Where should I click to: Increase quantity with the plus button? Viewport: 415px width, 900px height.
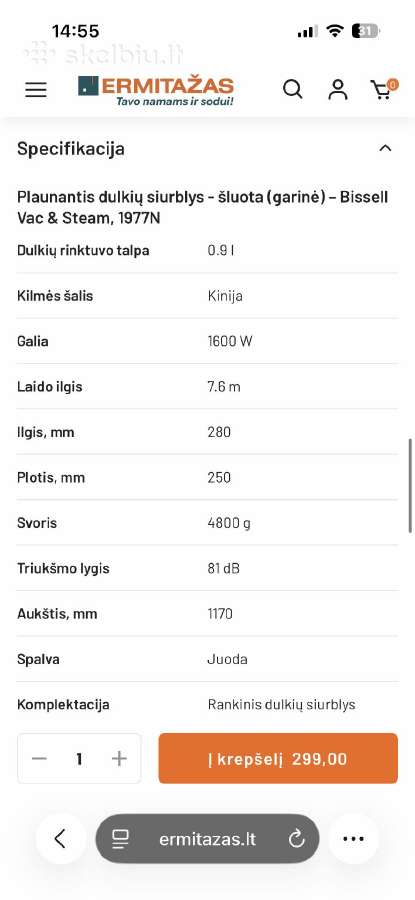tap(119, 759)
